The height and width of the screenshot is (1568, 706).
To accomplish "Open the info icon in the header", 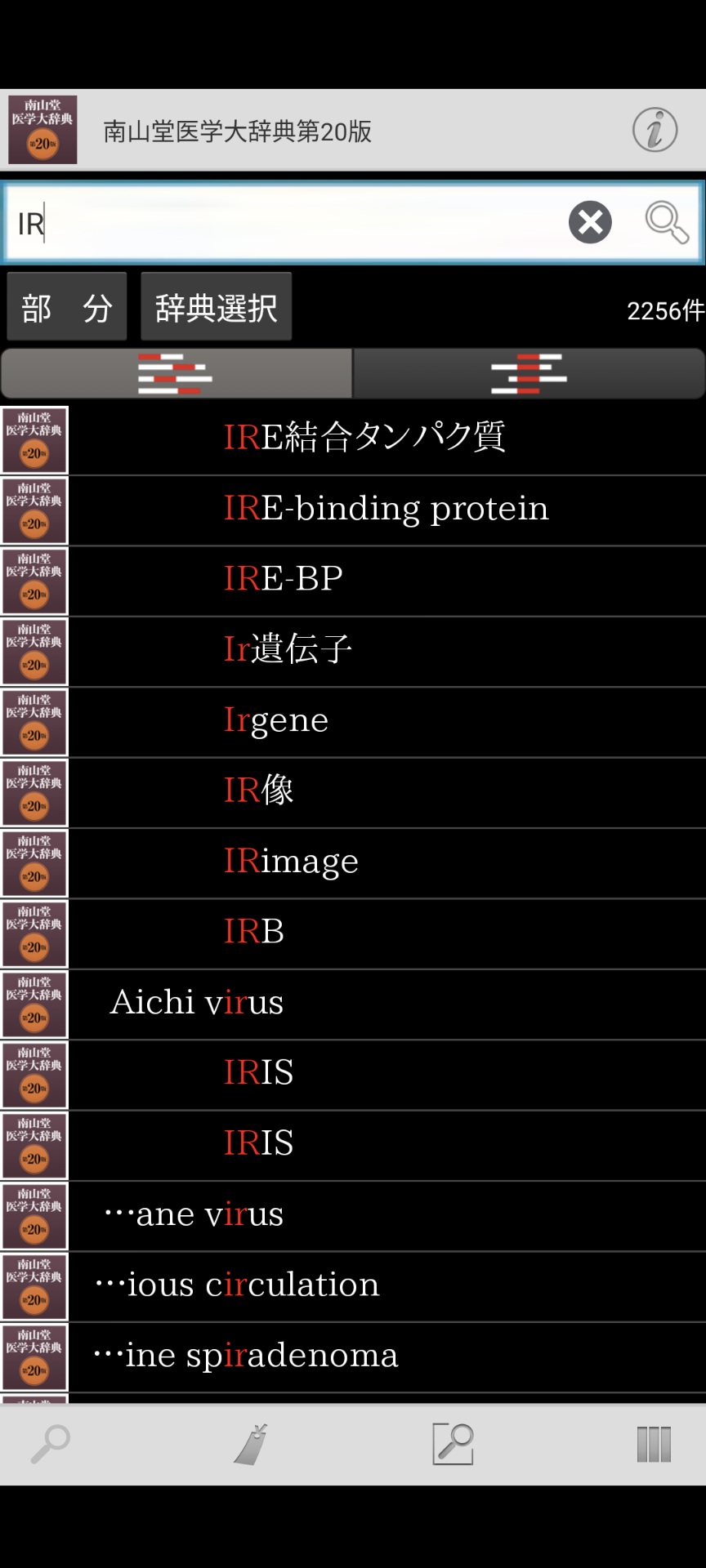I will coord(655,130).
